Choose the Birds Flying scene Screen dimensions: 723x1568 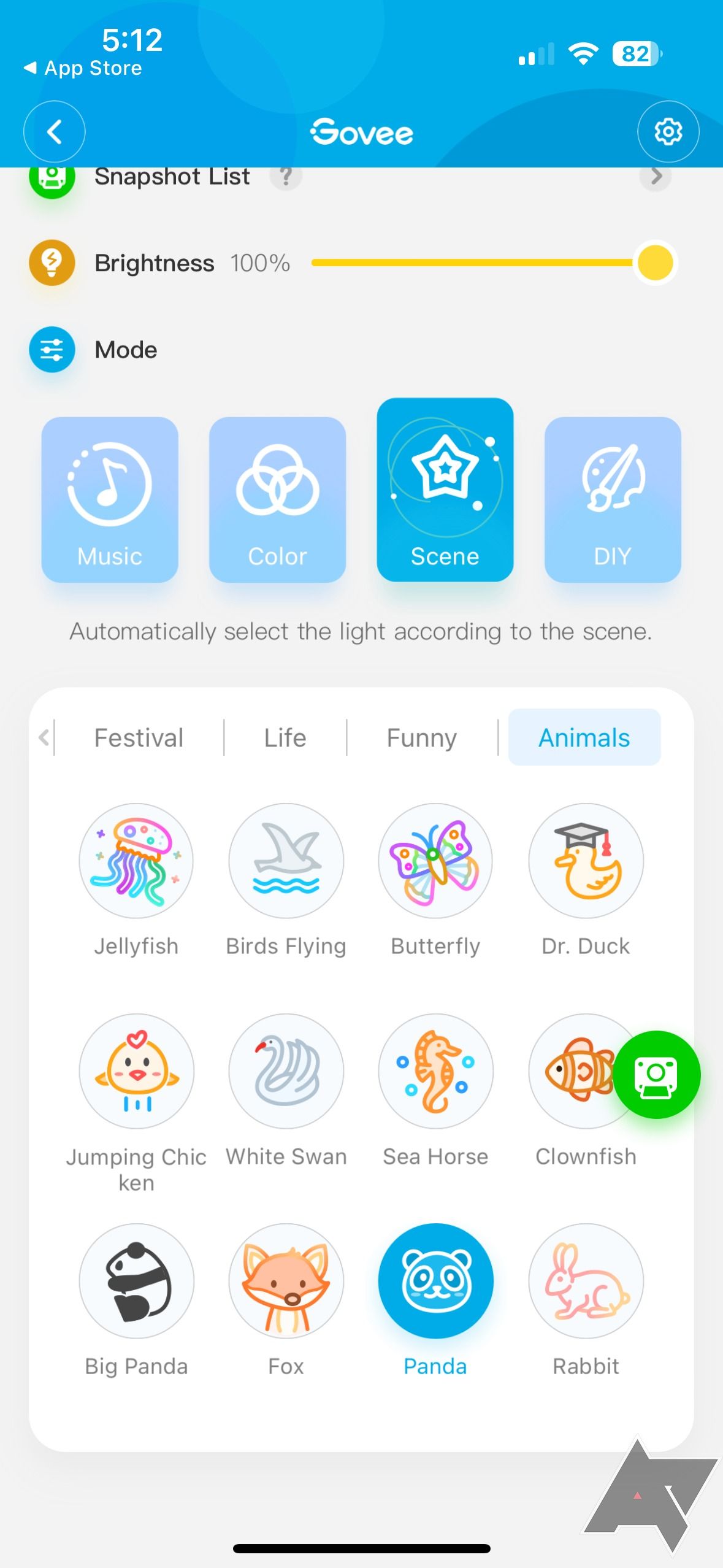point(286,861)
